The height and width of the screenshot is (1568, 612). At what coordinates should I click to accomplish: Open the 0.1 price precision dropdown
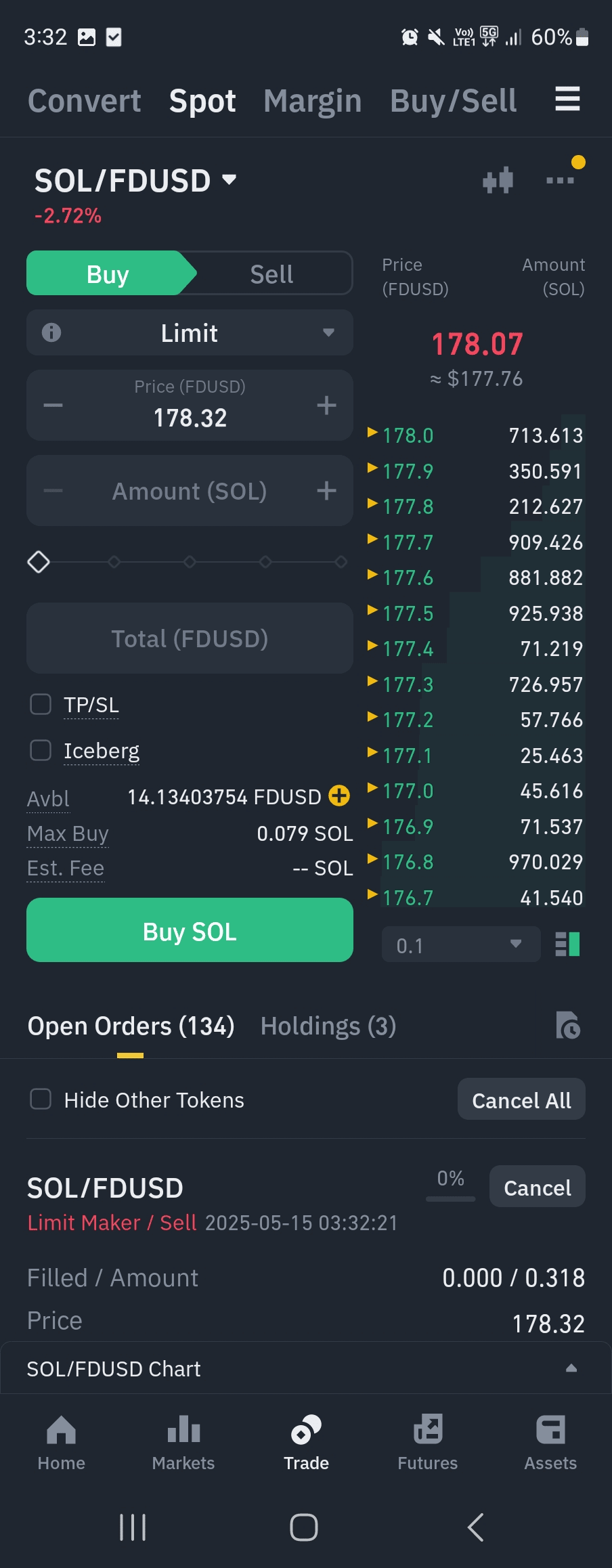pyautogui.click(x=460, y=944)
